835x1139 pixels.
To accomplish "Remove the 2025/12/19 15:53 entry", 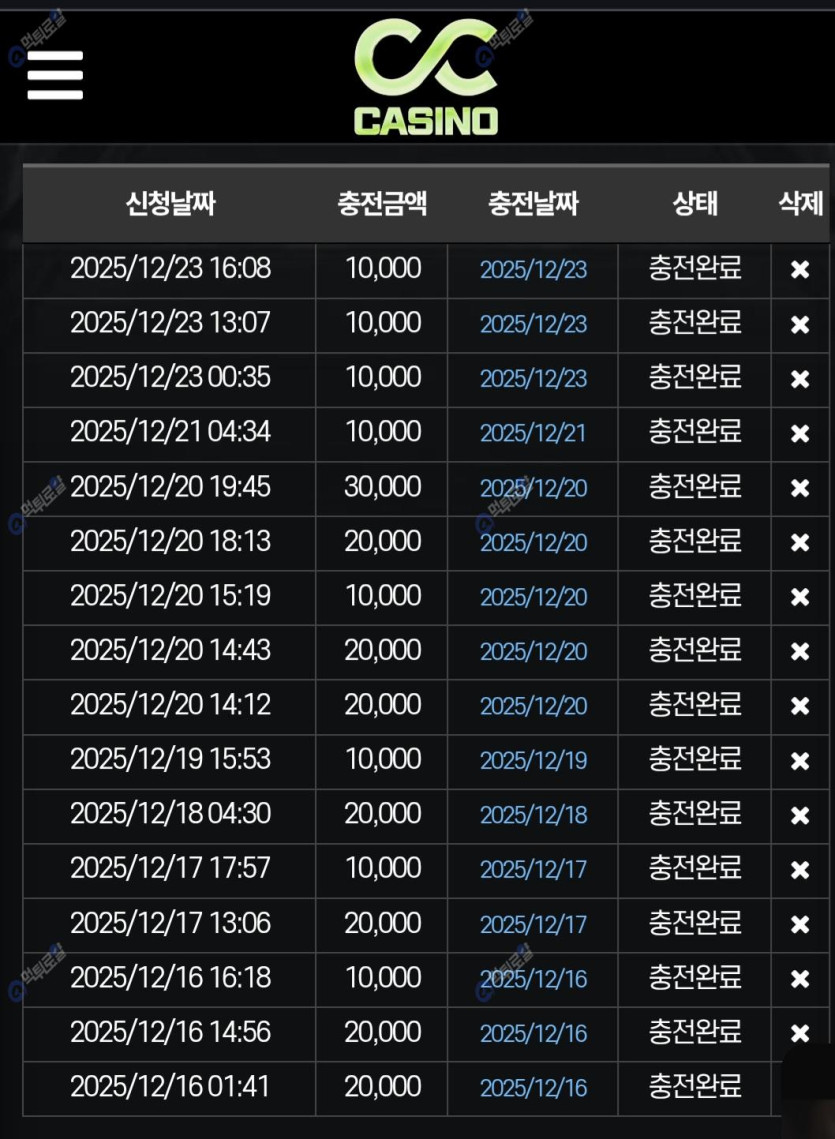I will pyautogui.click(x=800, y=761).
